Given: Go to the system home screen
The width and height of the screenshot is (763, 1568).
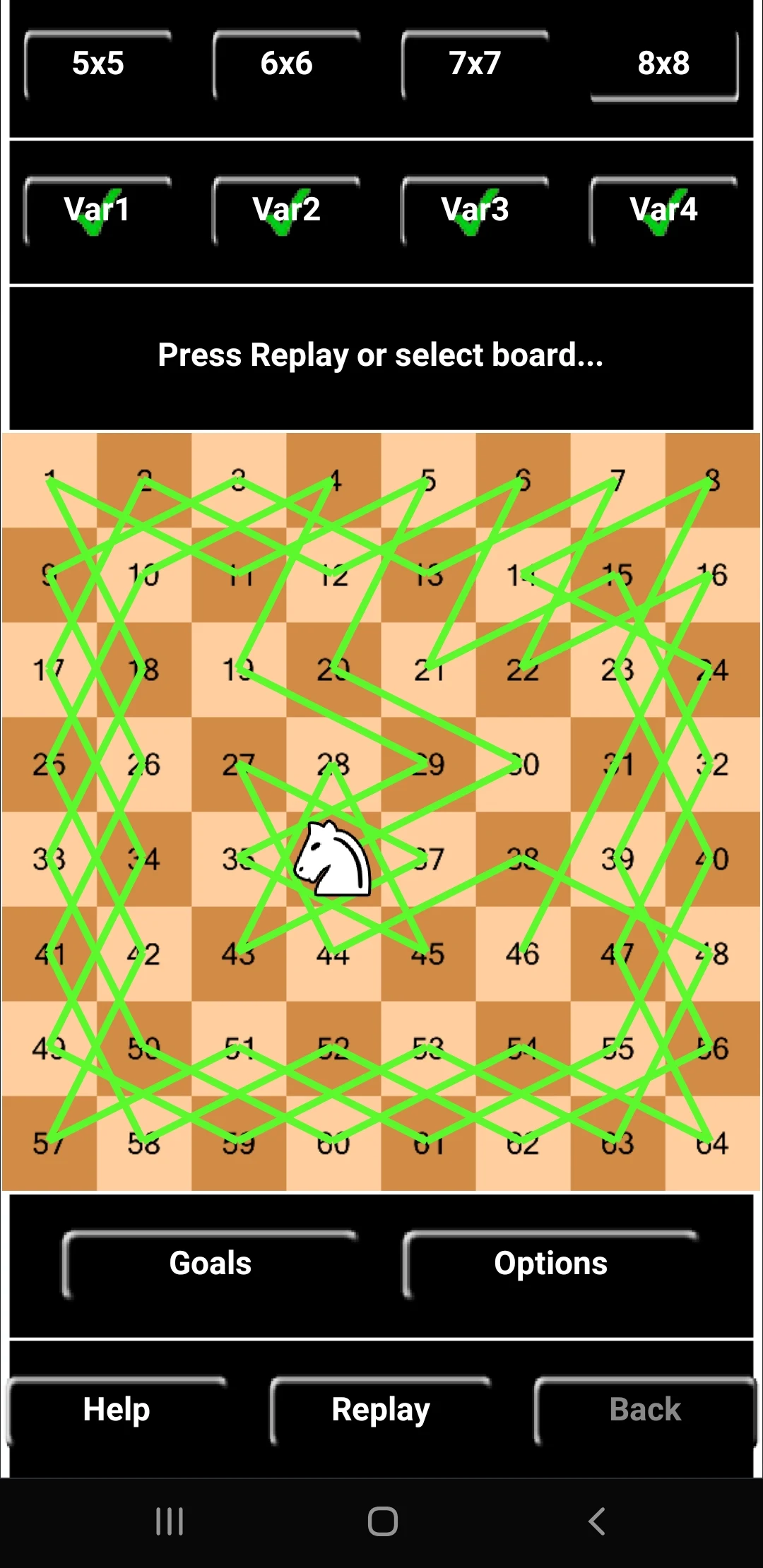Looking at the screenshot, I should tap(382, 1521).
